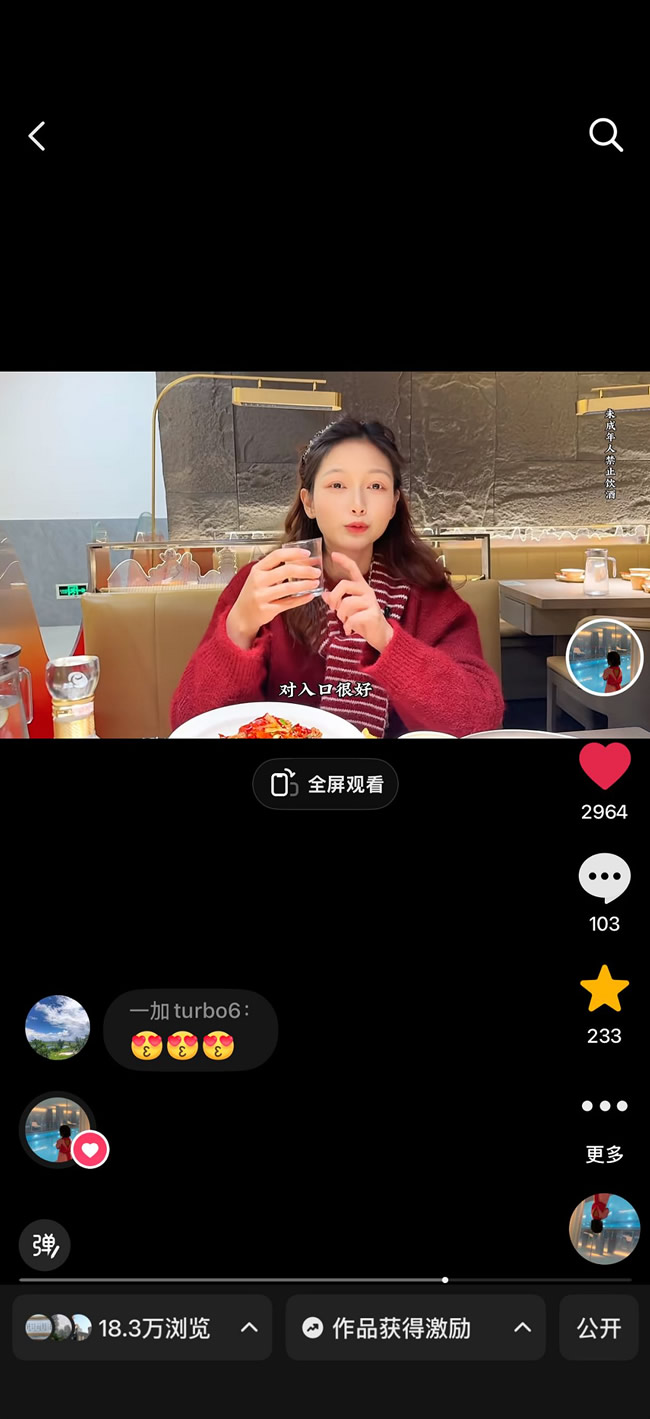
Task: Open the comments bubble icon
Action: 605,880
